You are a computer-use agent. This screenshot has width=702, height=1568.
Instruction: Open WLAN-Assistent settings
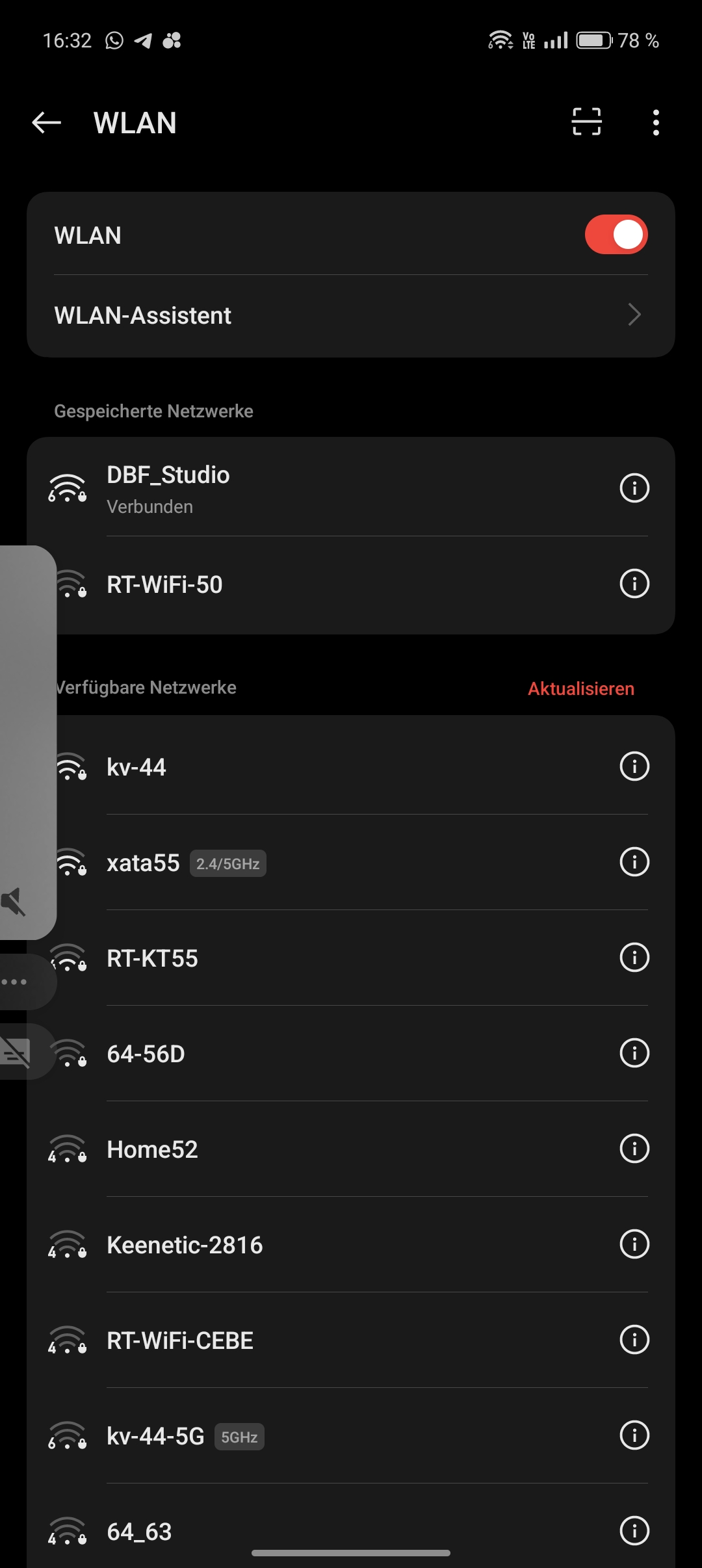[351, 315]
